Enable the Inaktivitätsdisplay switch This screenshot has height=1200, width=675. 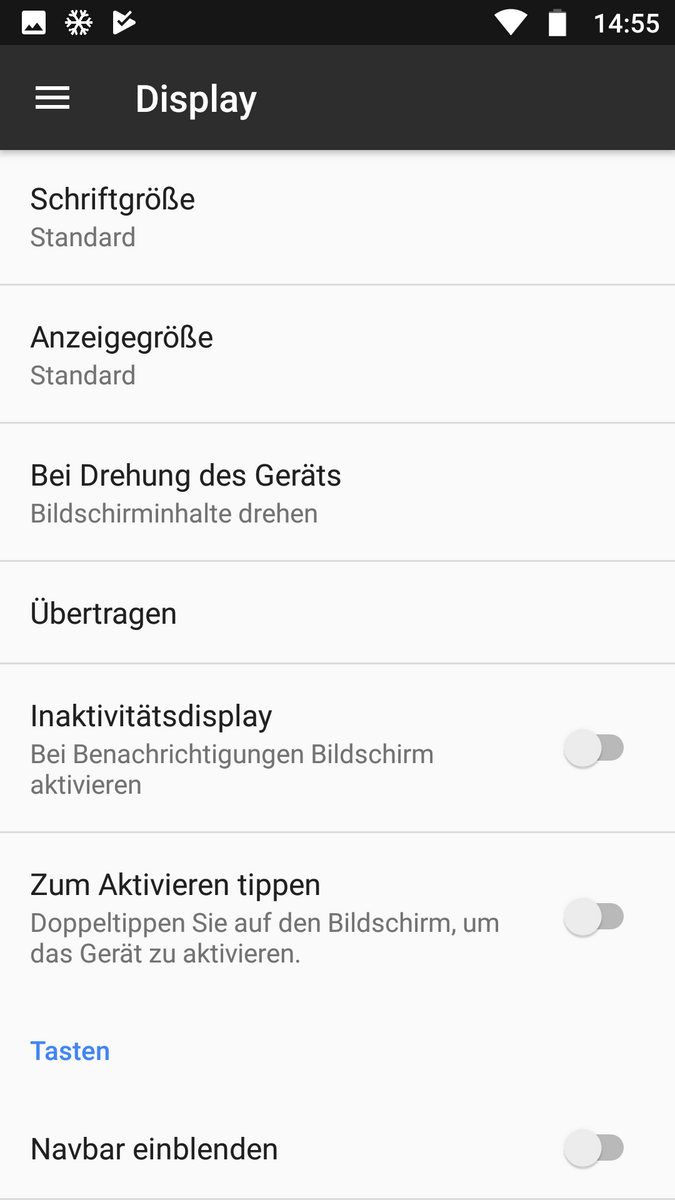(594, 749)
